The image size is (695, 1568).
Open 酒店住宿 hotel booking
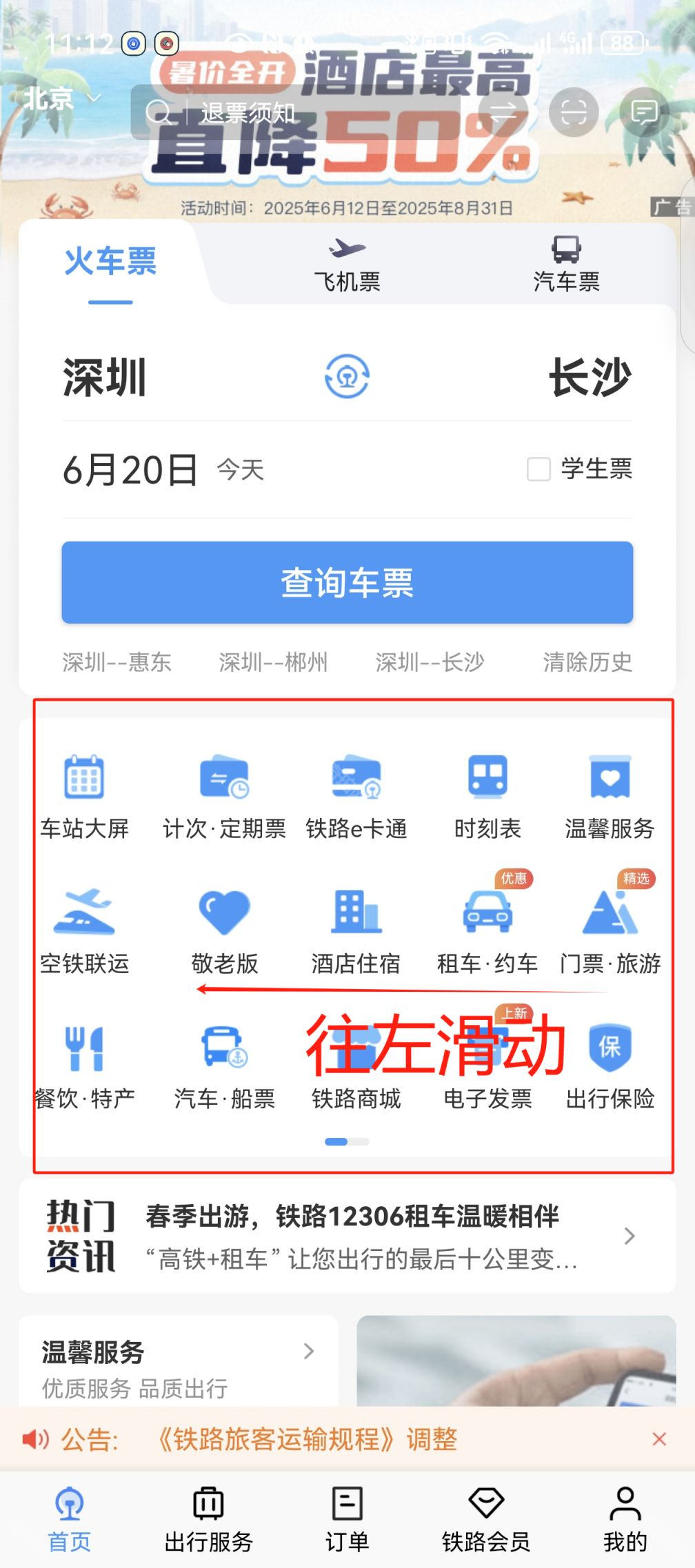(x=356, y=930)
